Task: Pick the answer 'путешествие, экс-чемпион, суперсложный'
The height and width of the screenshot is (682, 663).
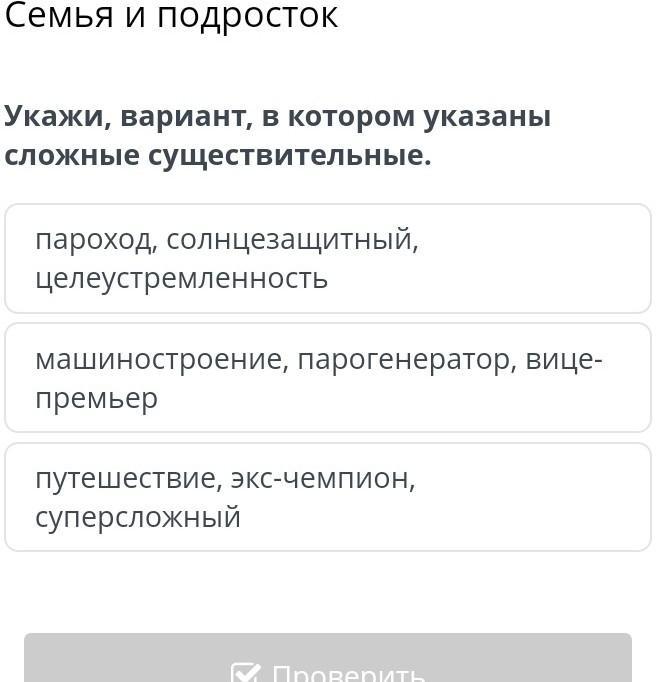Action: 328,497
